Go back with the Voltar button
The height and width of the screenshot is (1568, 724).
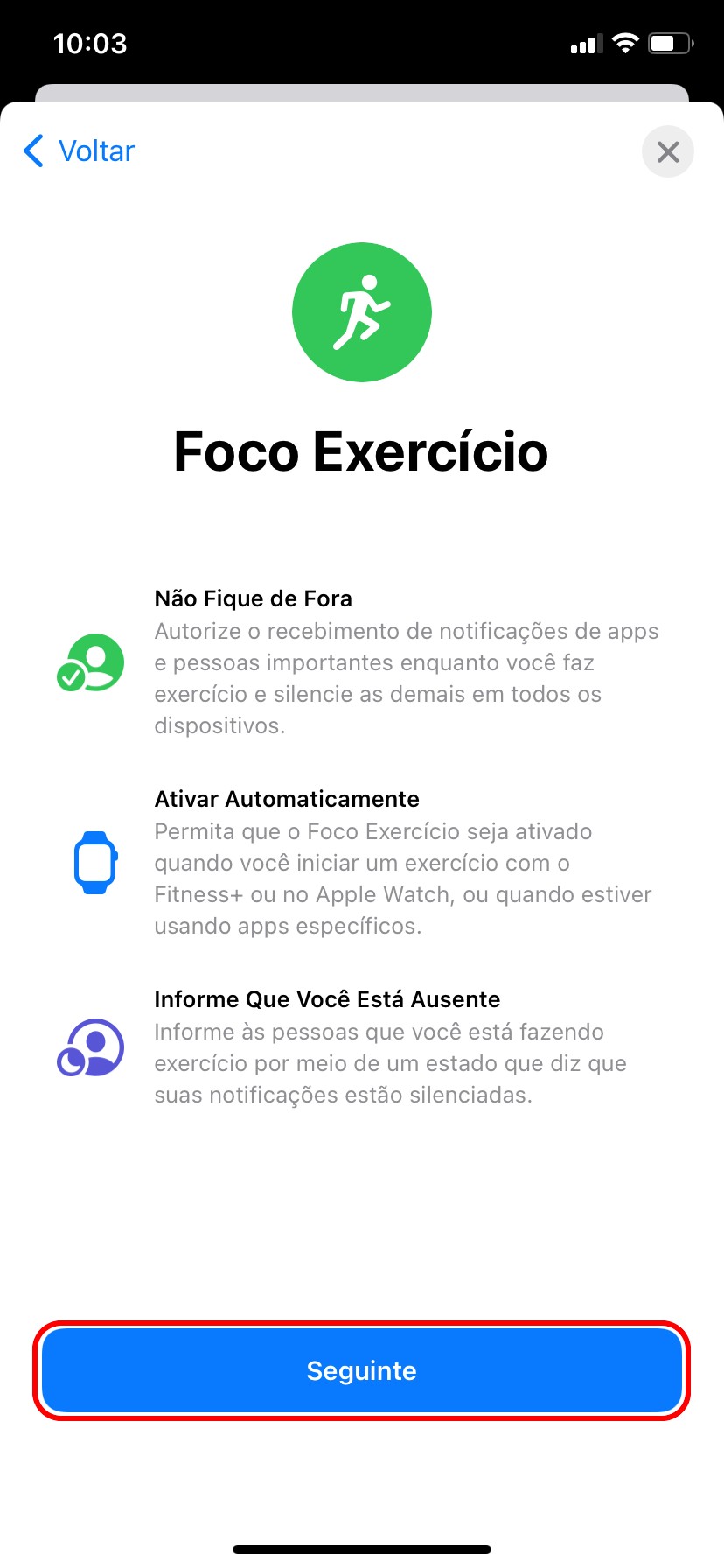point(80,151)
